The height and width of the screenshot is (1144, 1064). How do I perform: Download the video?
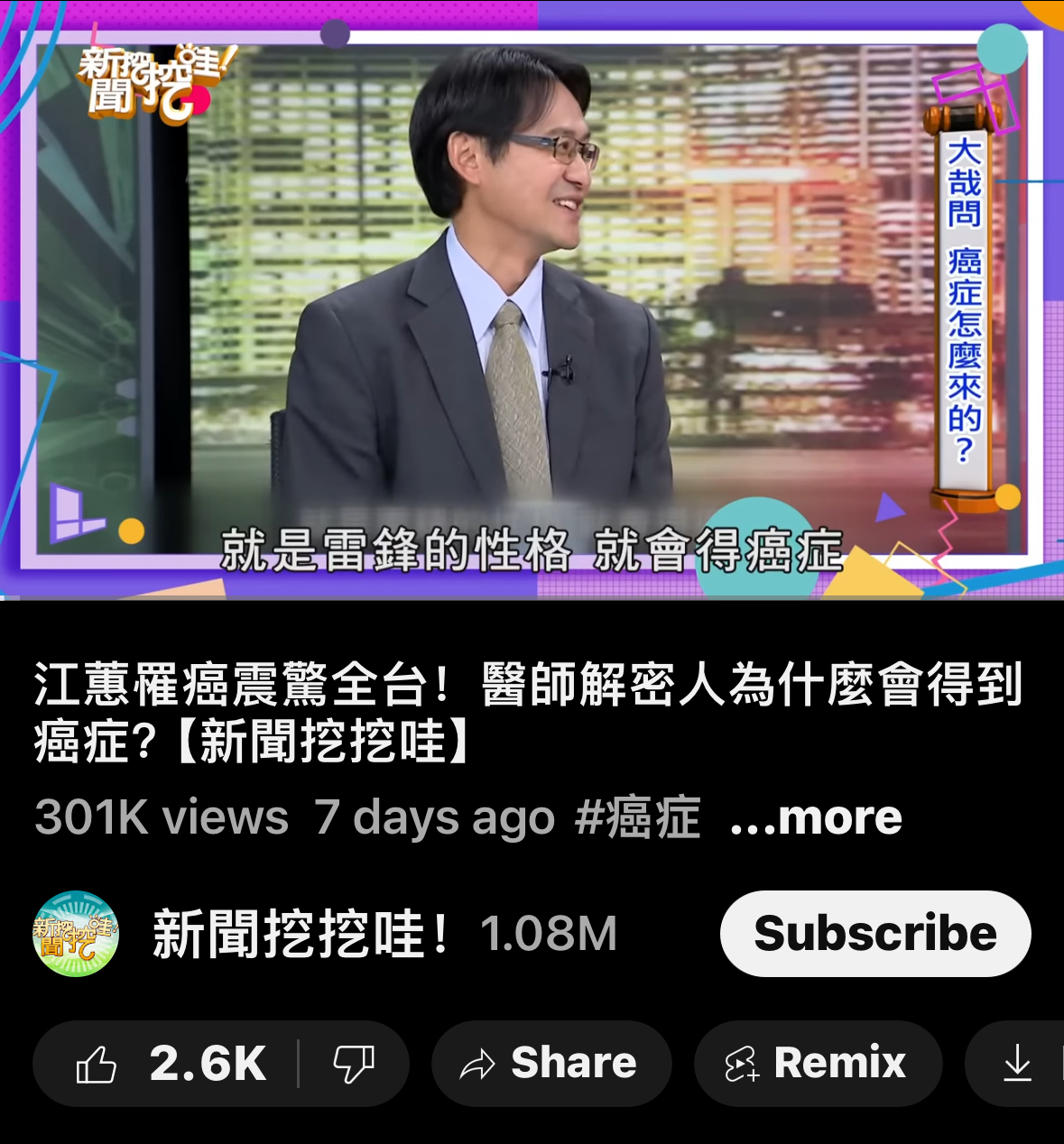(x=1017, y=1064)
